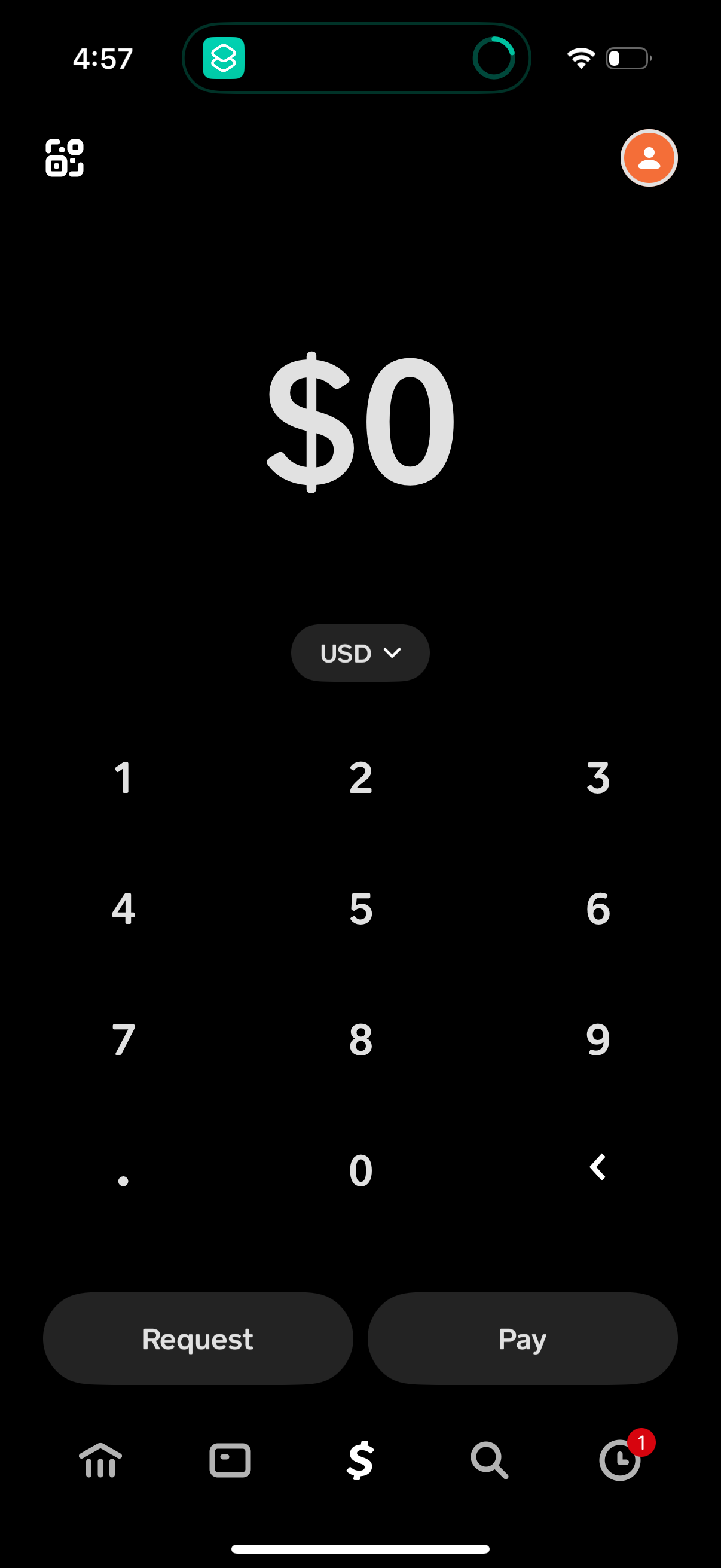Tap digit 1 on the keypad
This screenshot has height=1568, width=721.
click(x=124, y=778)
